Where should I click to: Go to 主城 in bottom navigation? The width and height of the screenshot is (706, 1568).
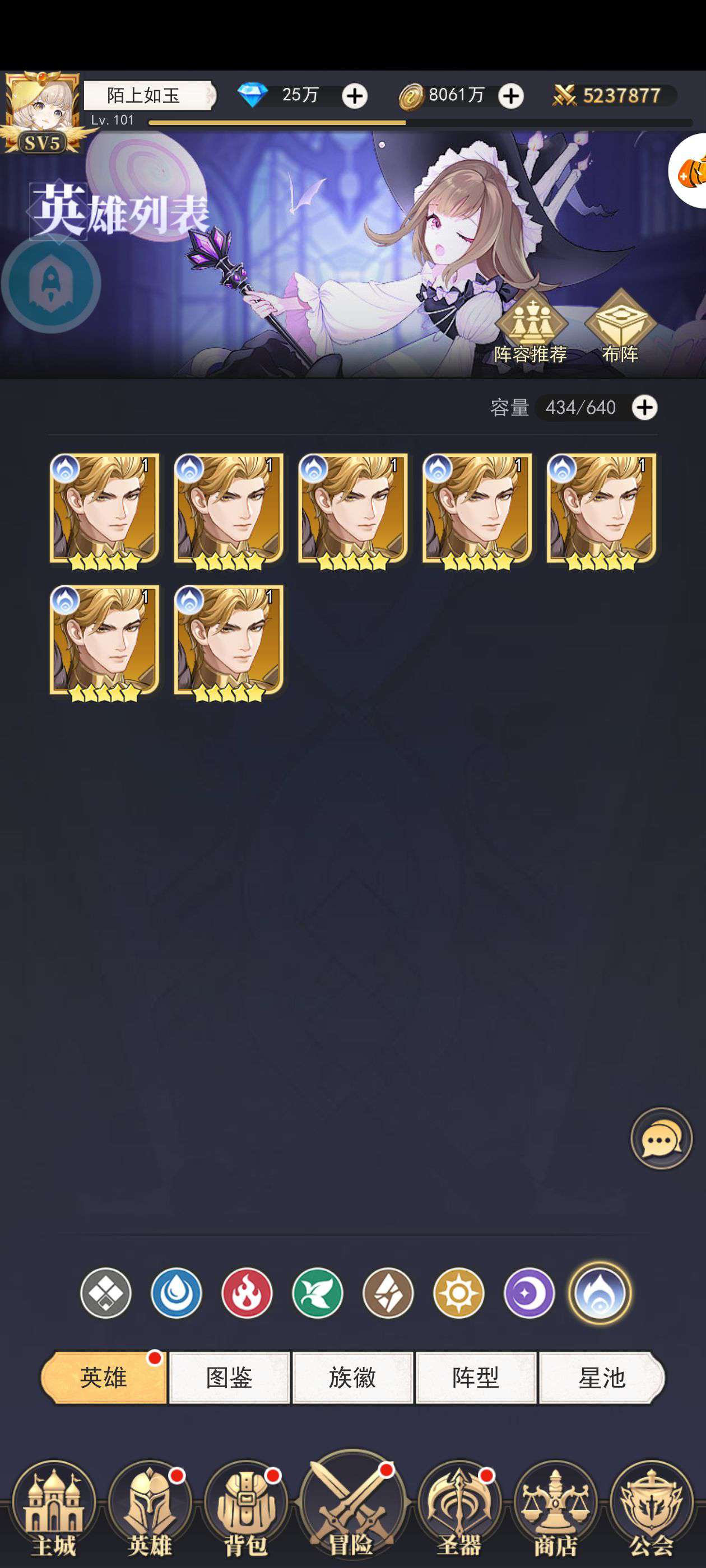click(x=54, y=1509)
